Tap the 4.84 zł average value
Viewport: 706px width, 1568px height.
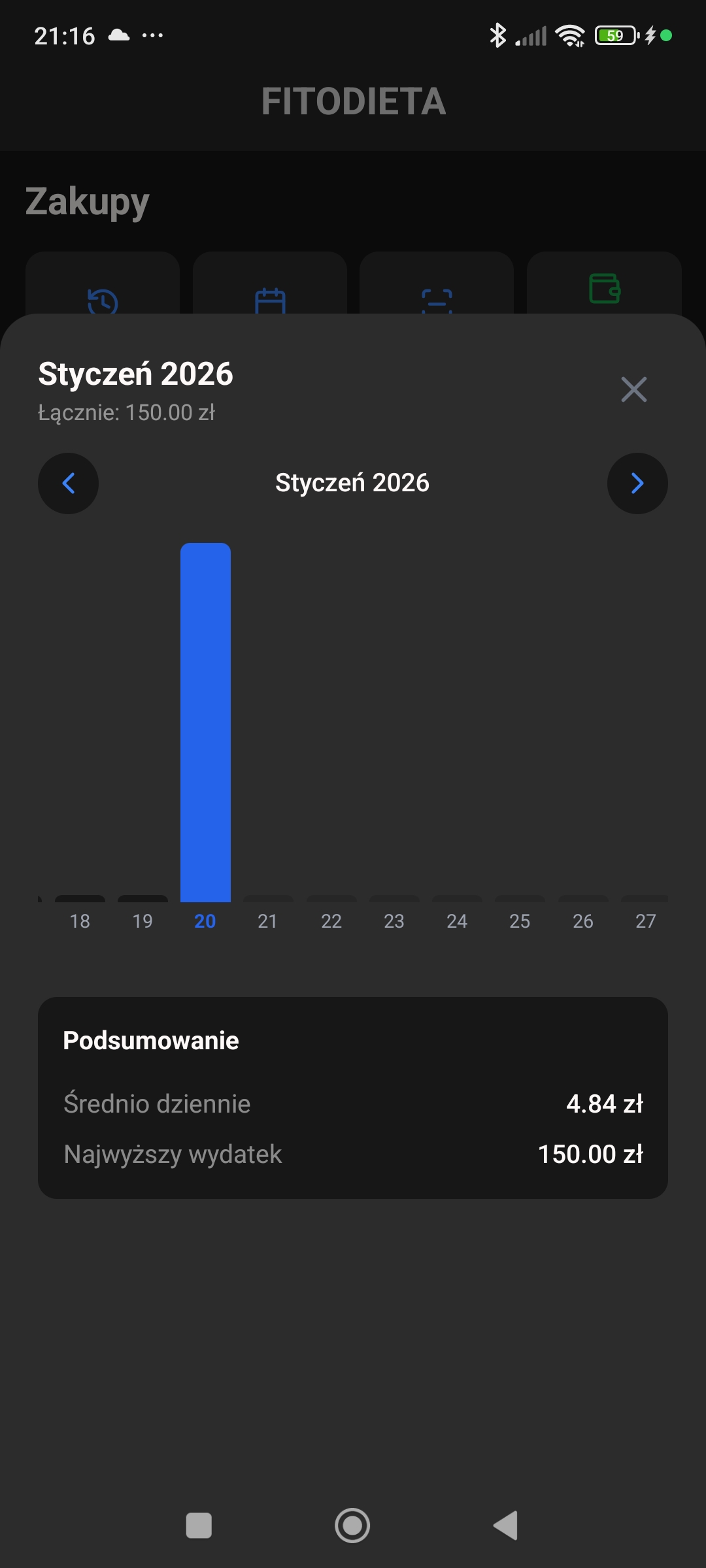605,1103
